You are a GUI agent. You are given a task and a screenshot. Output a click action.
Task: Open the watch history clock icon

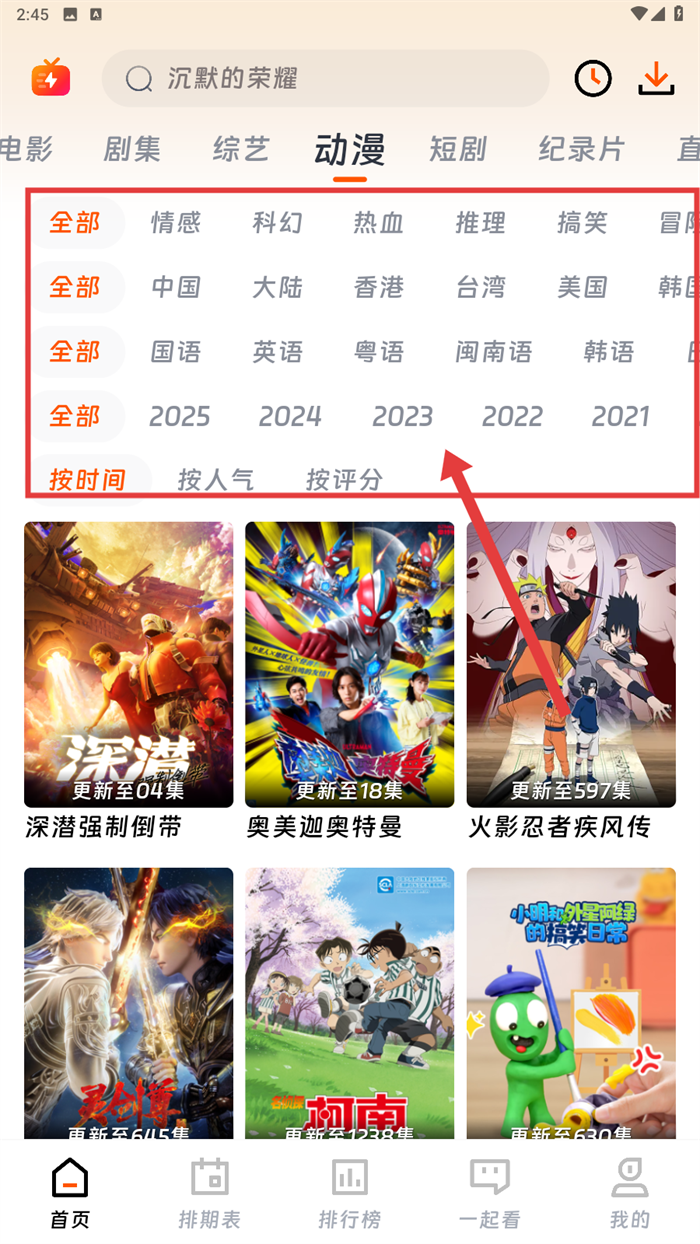click(593, 78)
